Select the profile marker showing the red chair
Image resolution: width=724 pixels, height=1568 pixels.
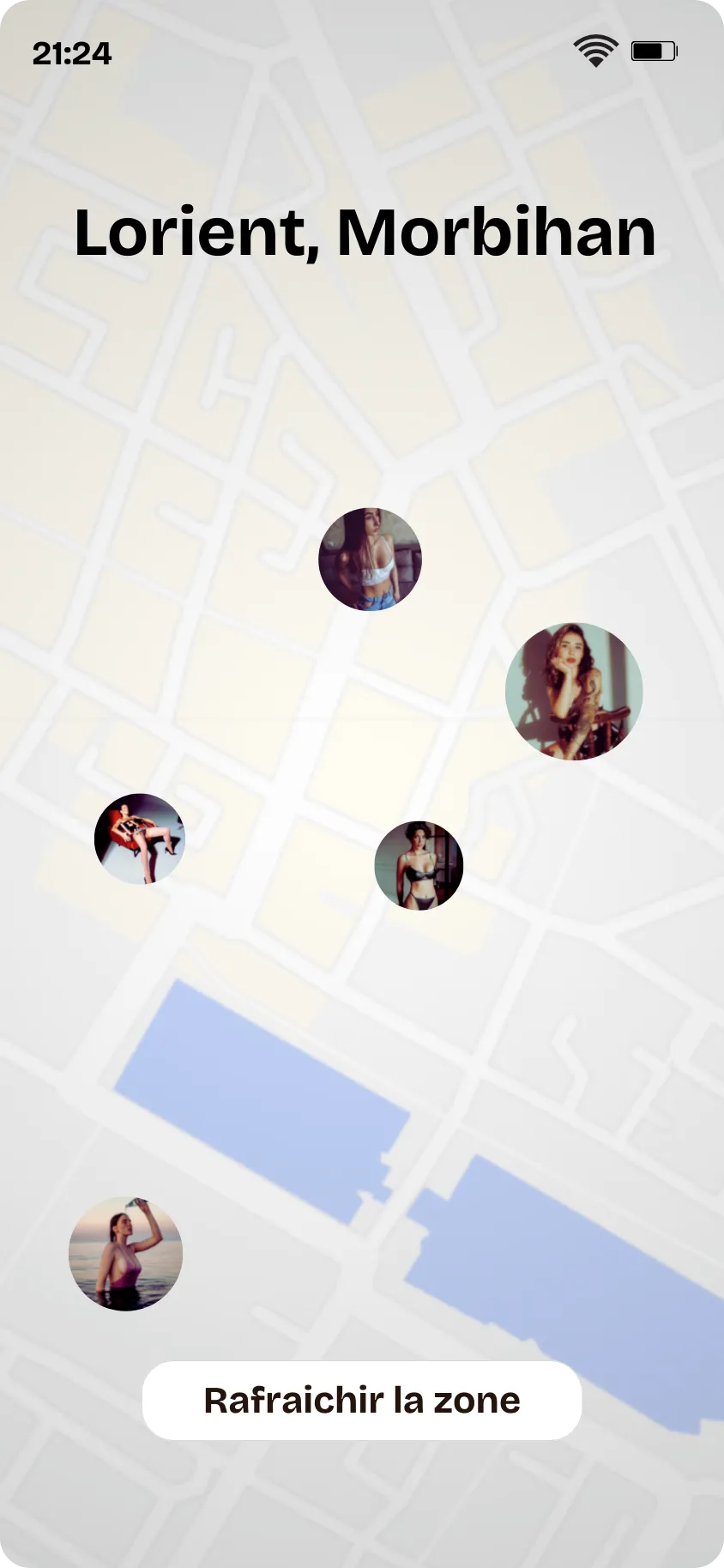click(x=140, y=838)
